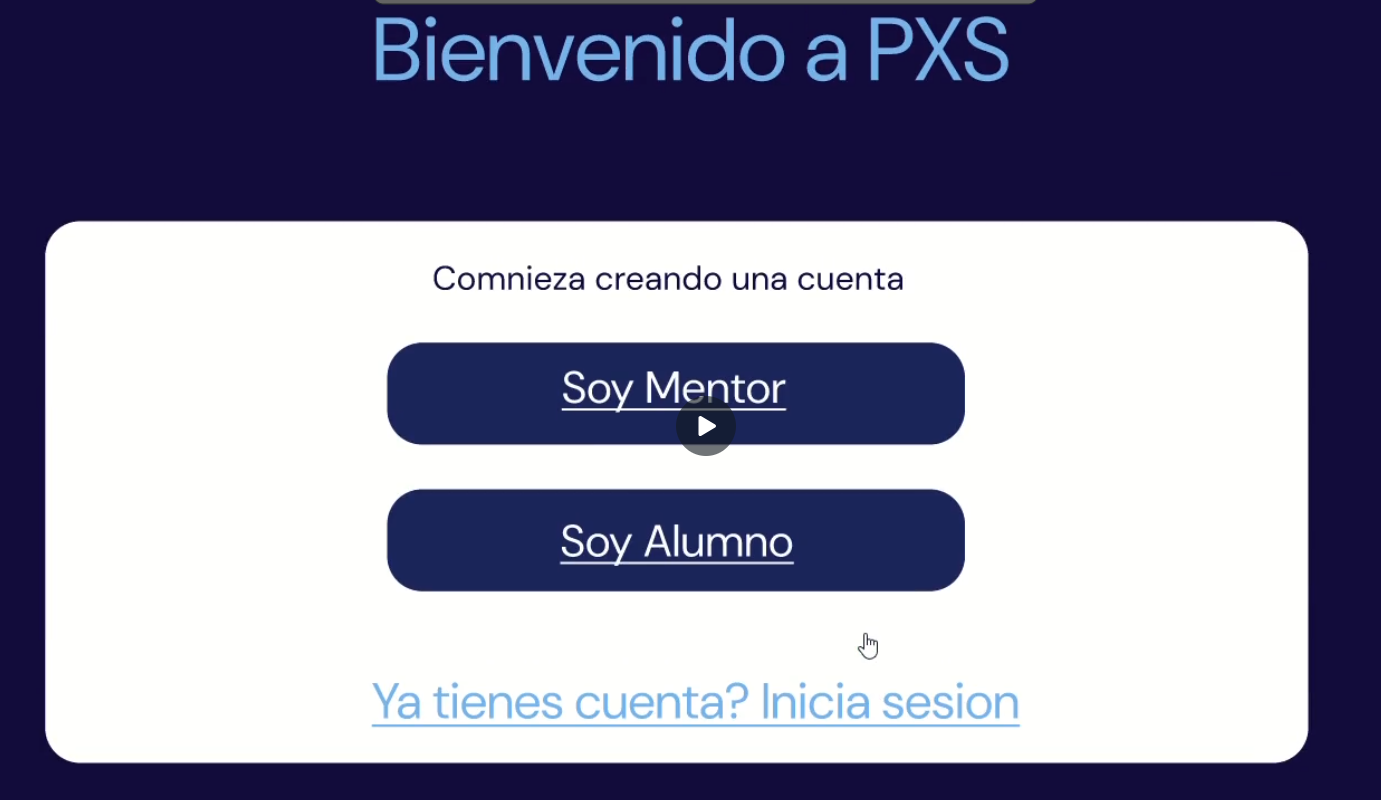Start the video with the play button
This screenshot has width=1381, height=800.
pos(706,426)
